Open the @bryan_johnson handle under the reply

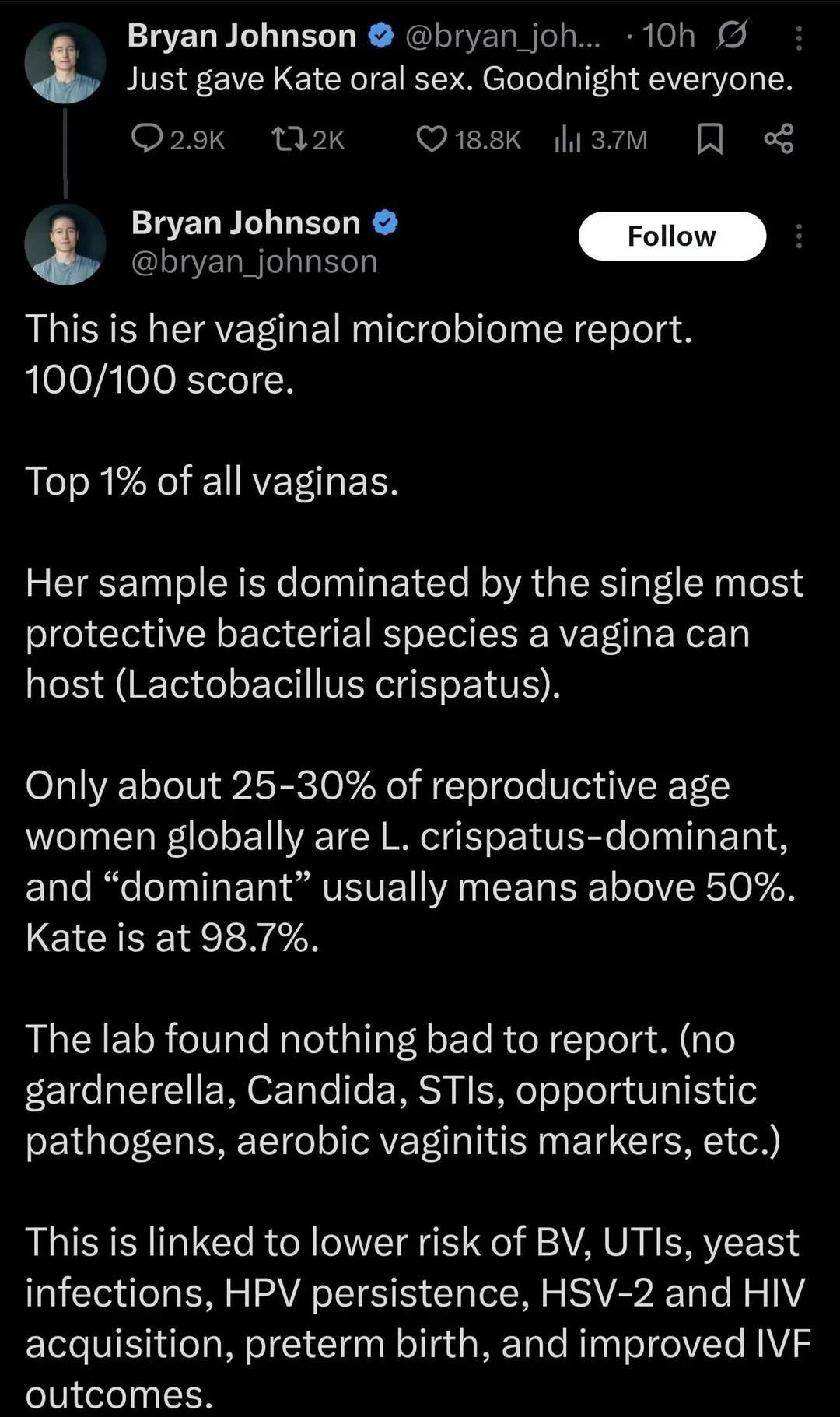point(254,262)
